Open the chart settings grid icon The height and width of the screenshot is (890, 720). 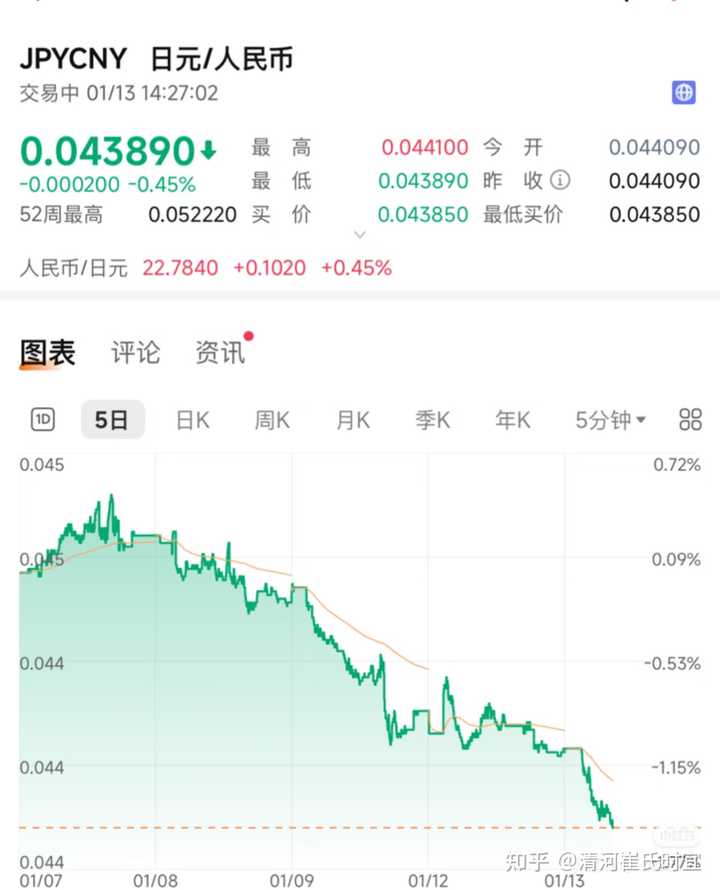pos(690,420)
